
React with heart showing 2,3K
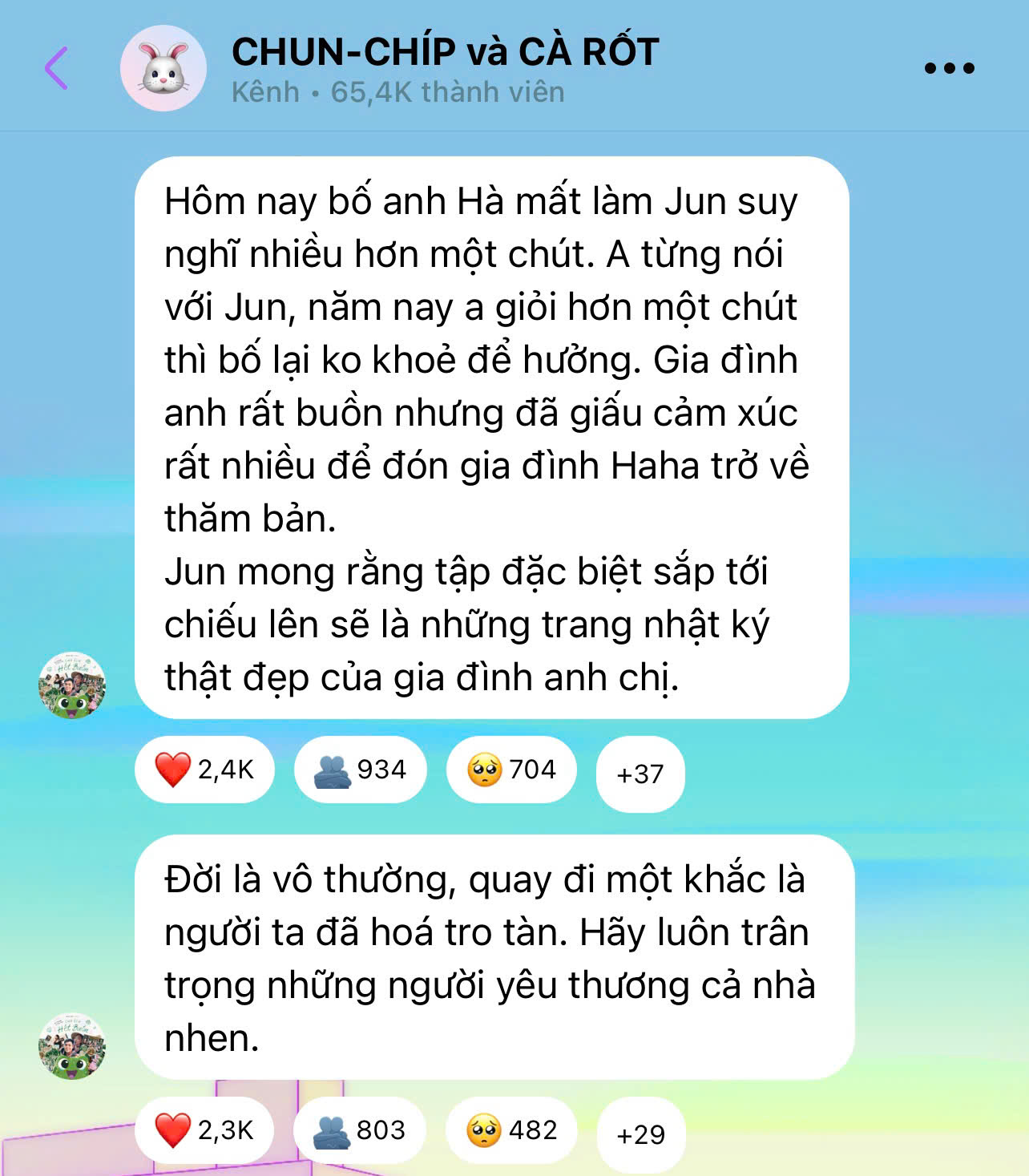tap(204, 1130)
